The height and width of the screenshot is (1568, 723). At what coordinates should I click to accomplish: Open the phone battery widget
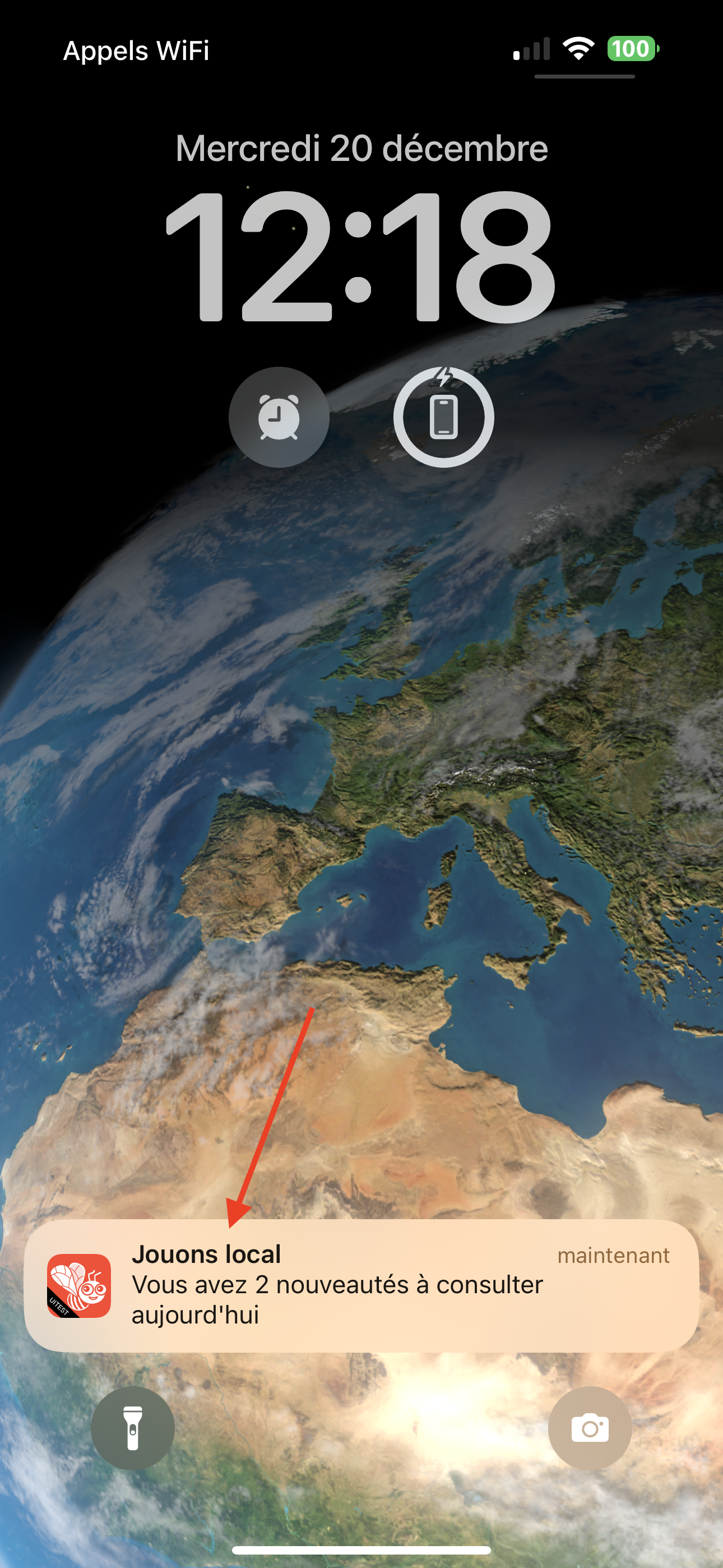(x=443, y=417)
